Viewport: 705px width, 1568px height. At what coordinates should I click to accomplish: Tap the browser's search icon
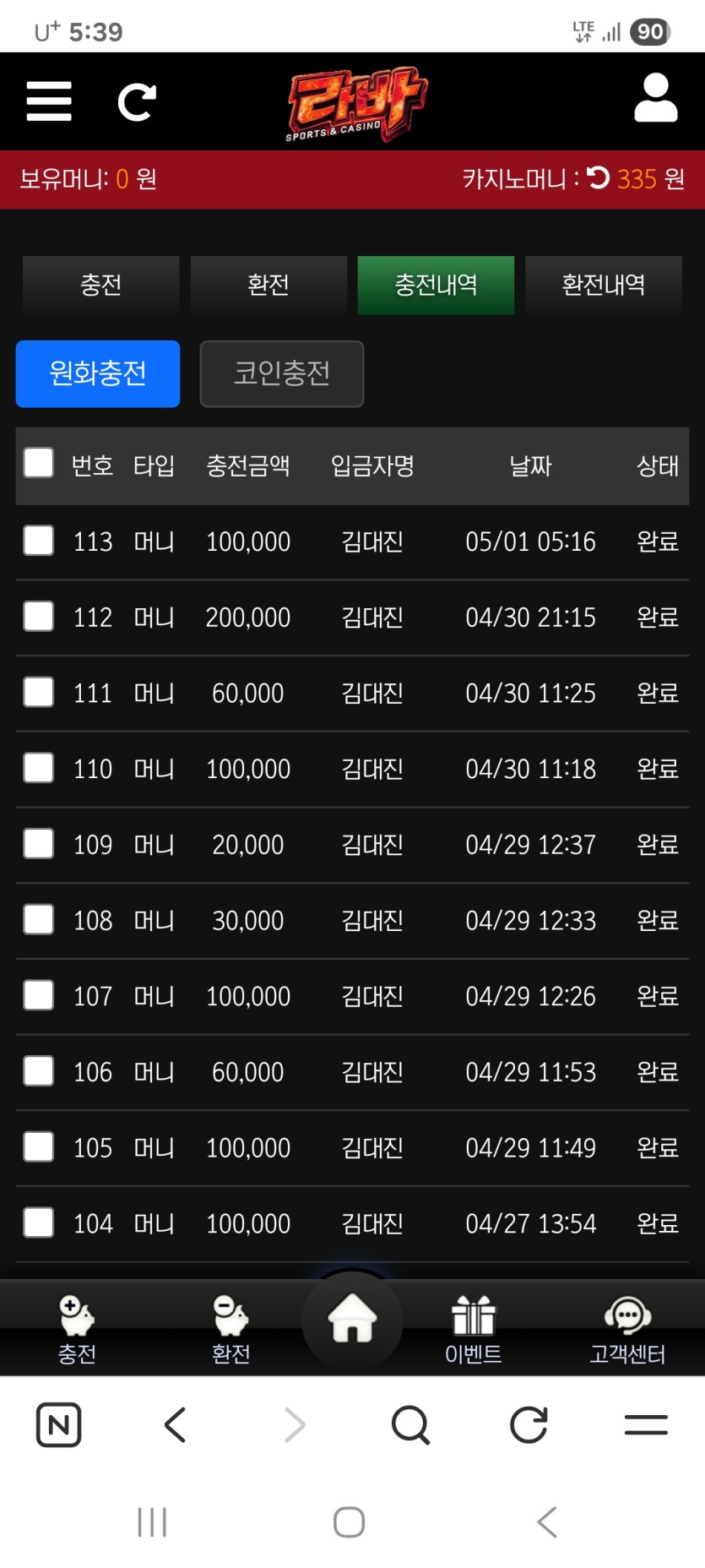click(410, 1425)
